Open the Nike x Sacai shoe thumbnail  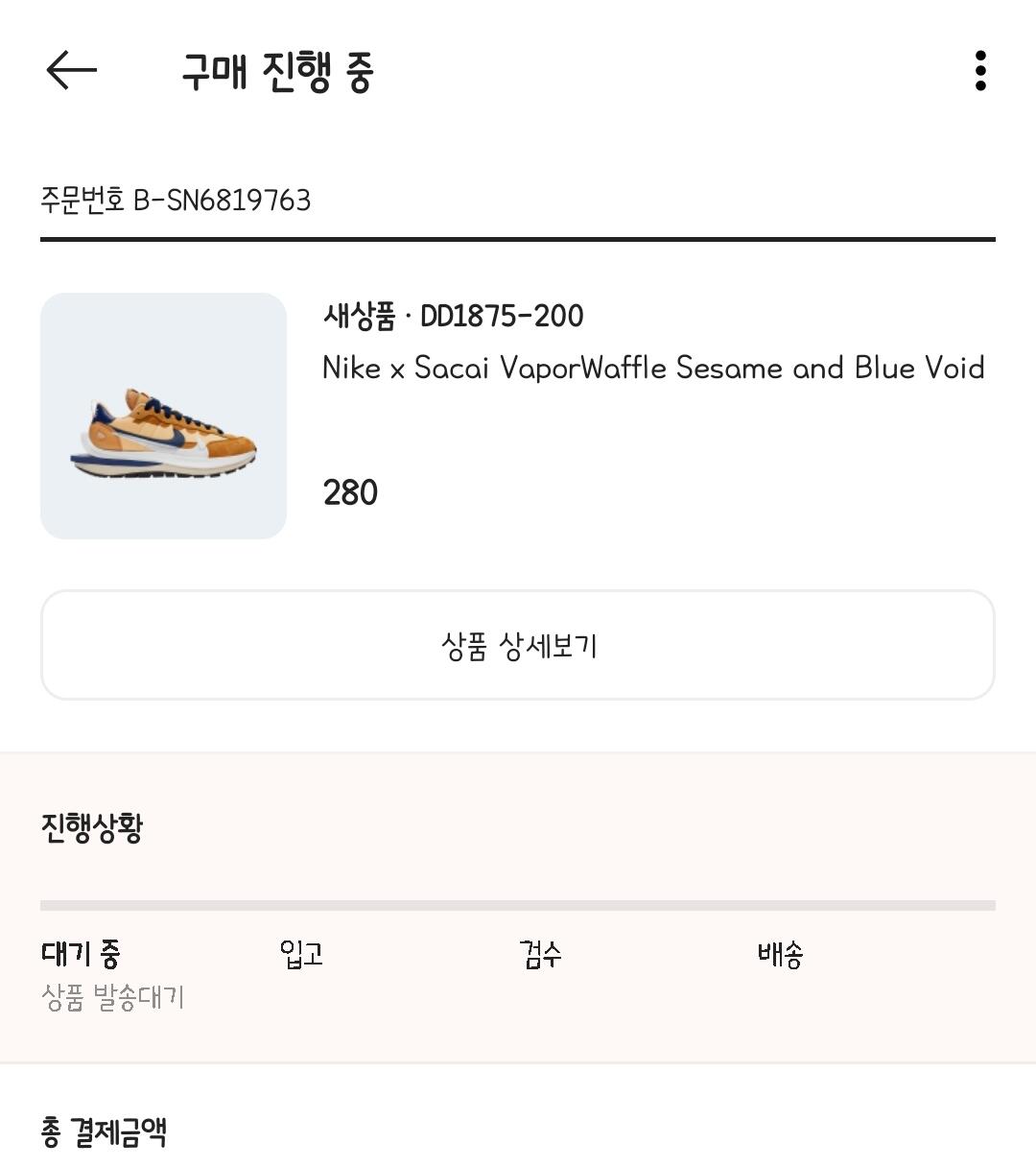click(163, 416)
